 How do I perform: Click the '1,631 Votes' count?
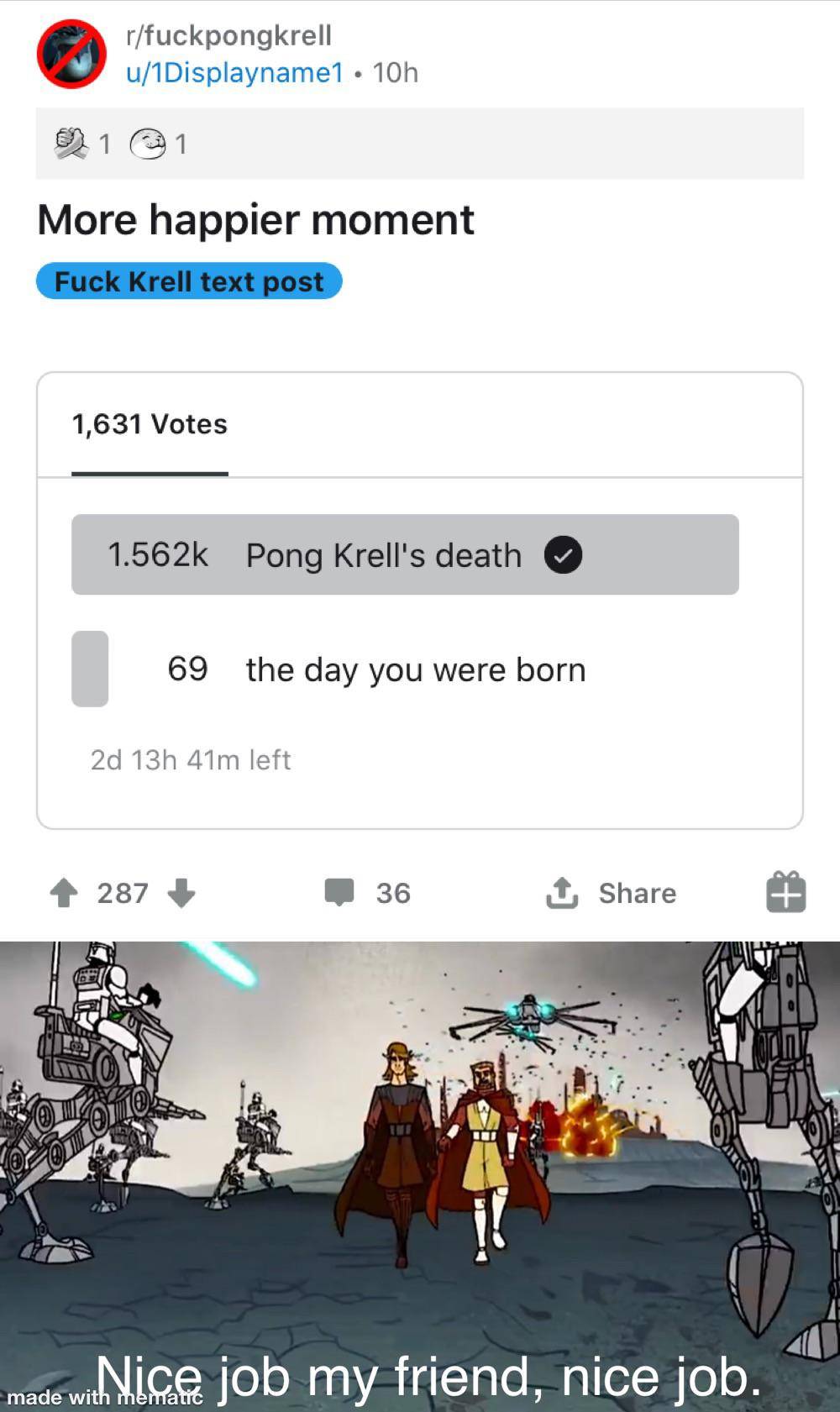[150, 423]
